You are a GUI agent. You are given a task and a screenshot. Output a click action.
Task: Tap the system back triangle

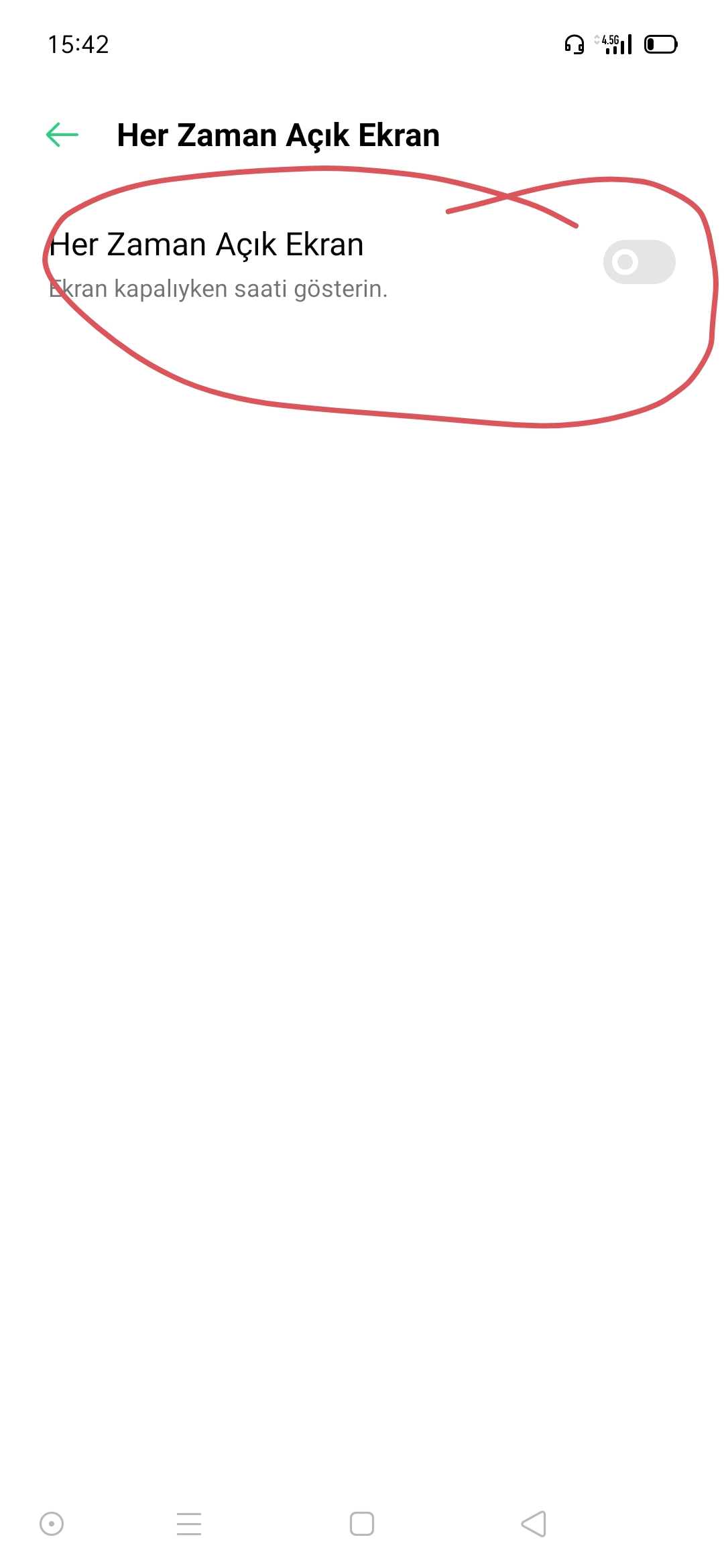[x=534, y=1524]
